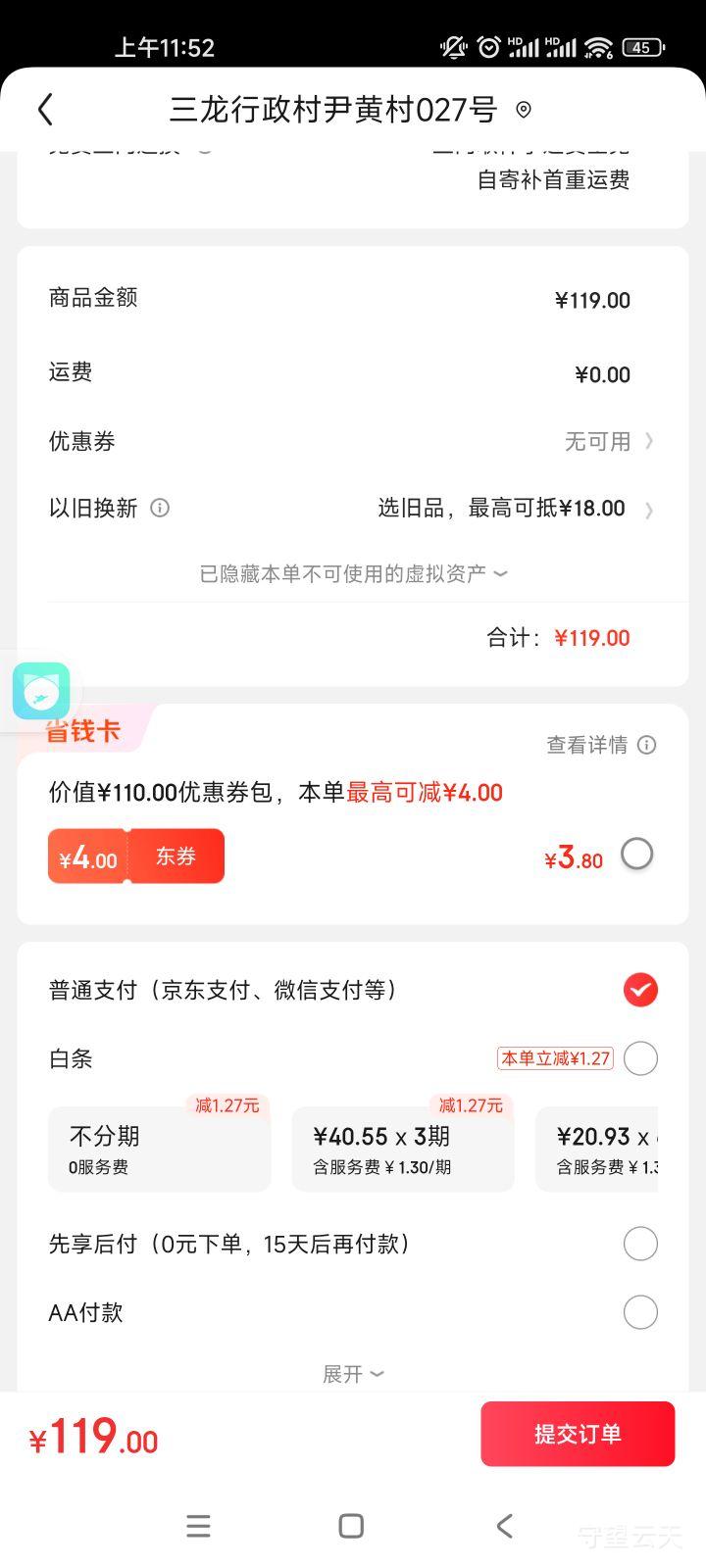Tap the system home button

pos(351,1526)
